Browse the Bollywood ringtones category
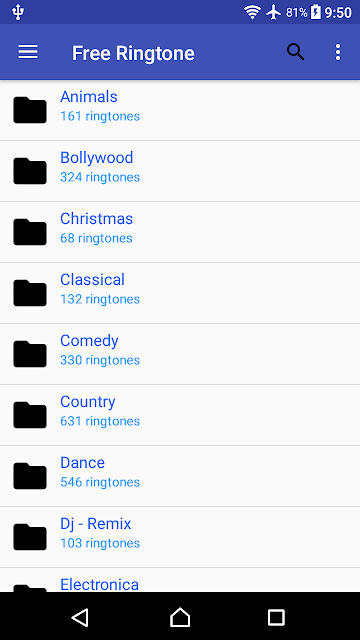Screen dimensions: 360x640 pos(180,171)
